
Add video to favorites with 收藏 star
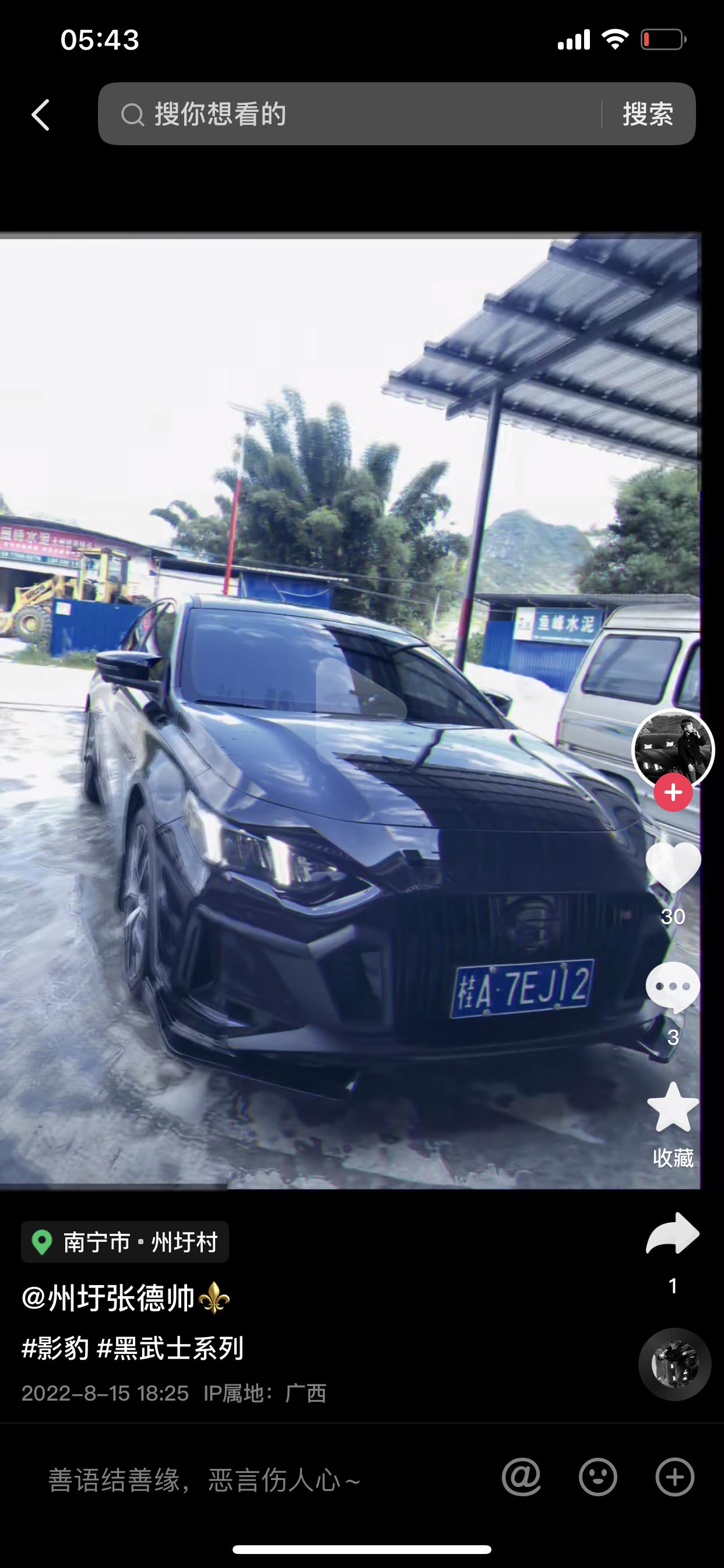pos(672,1109)
